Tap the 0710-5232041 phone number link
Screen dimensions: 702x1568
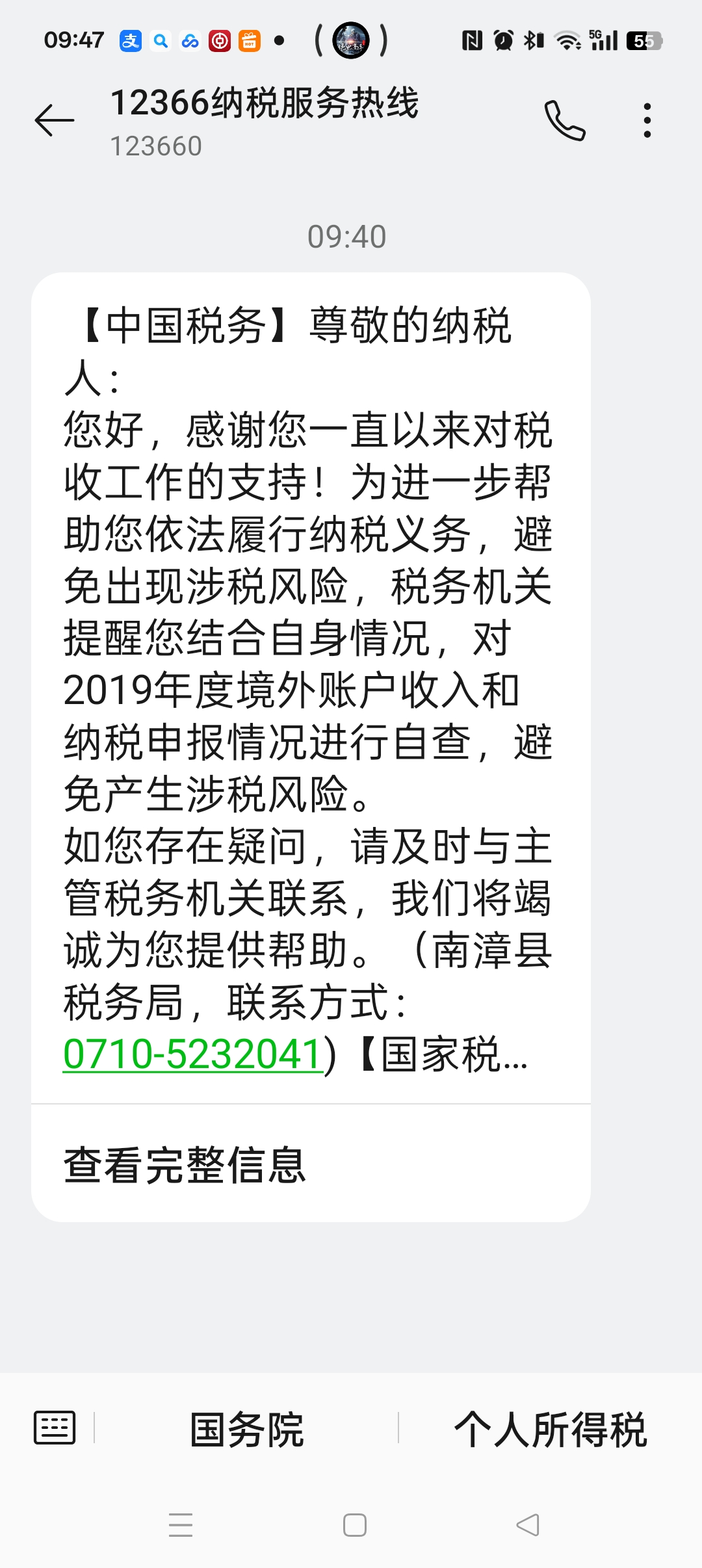(193, 1054)
